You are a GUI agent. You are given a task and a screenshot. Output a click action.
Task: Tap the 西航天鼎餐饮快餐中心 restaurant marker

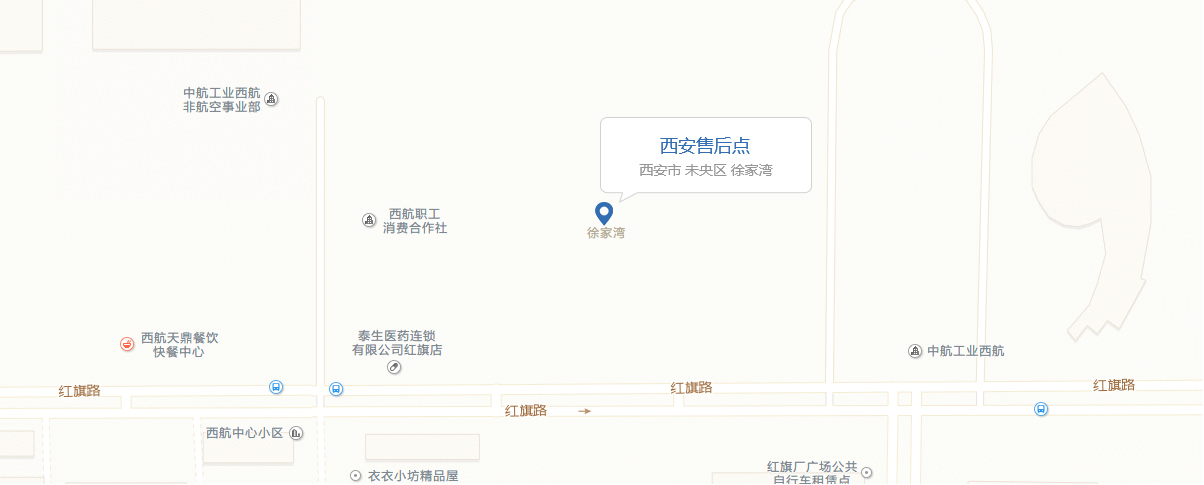point(128,344)
